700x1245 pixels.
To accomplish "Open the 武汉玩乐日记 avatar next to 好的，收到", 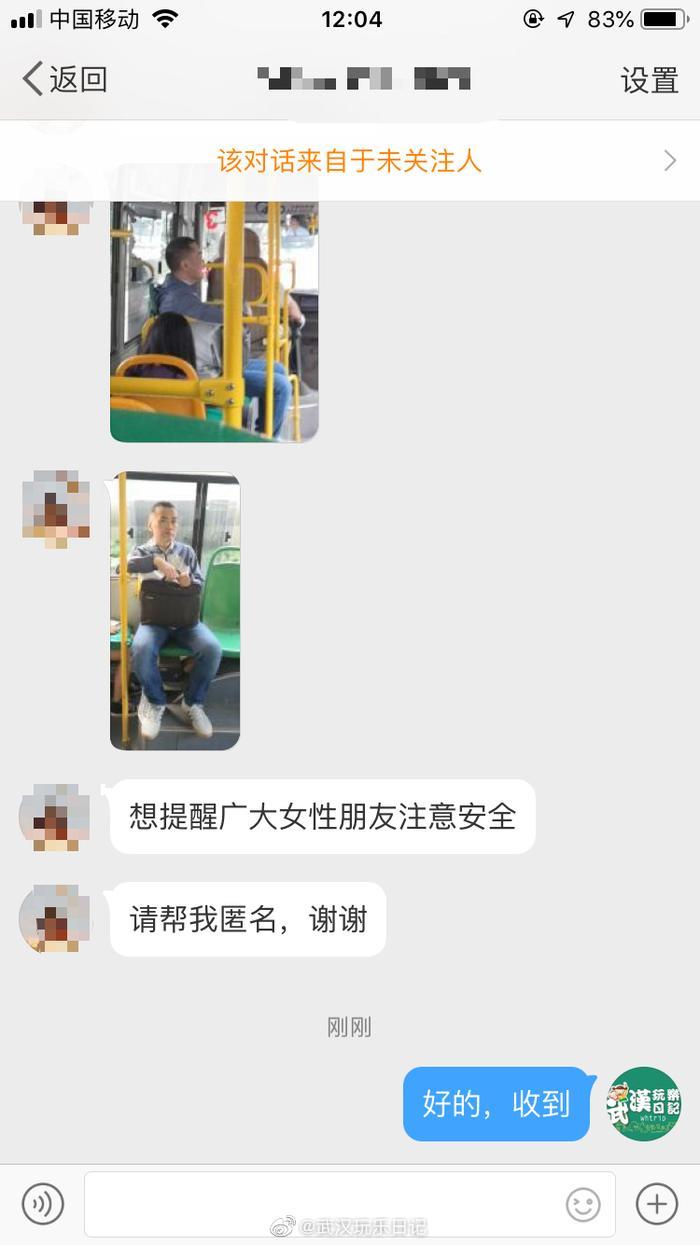I will click(x=644, y=1104).
